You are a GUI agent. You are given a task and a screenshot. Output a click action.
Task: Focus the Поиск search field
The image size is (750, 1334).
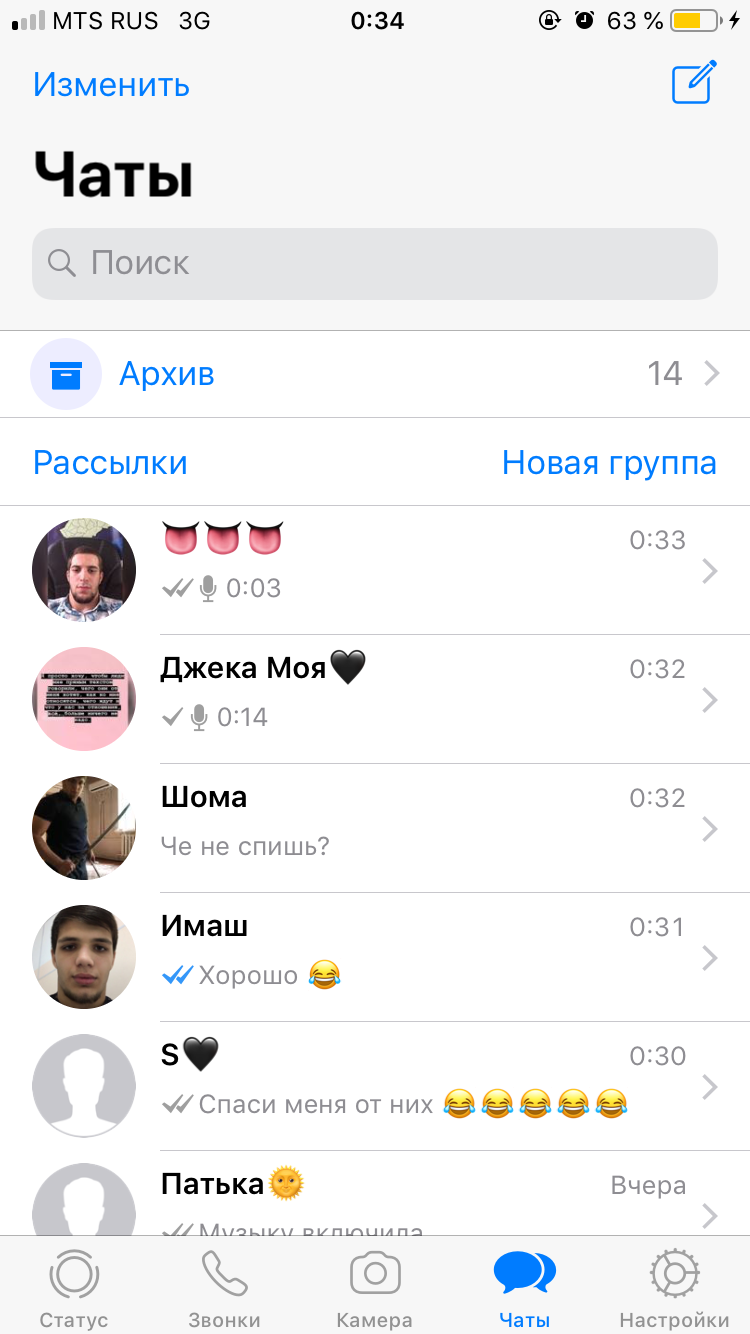coord(375,264)
